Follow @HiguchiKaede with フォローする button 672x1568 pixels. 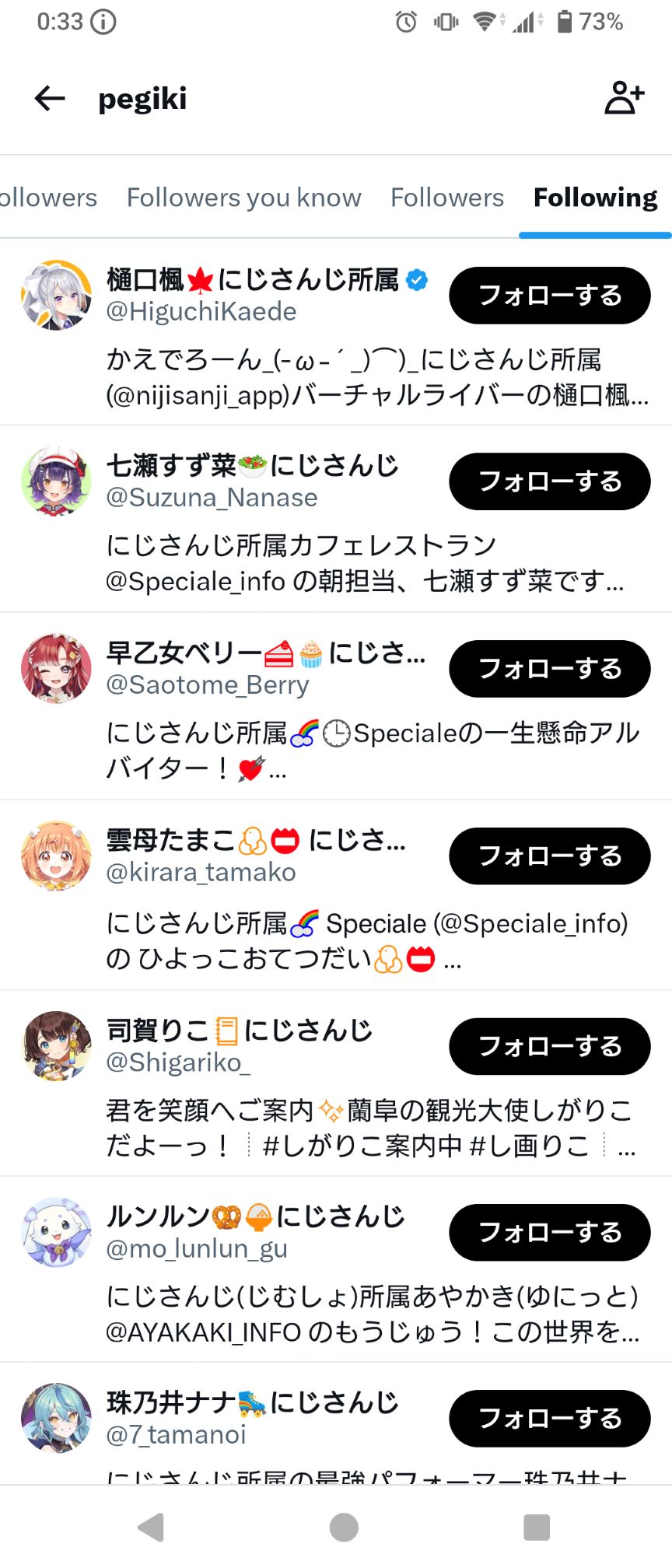549,296
